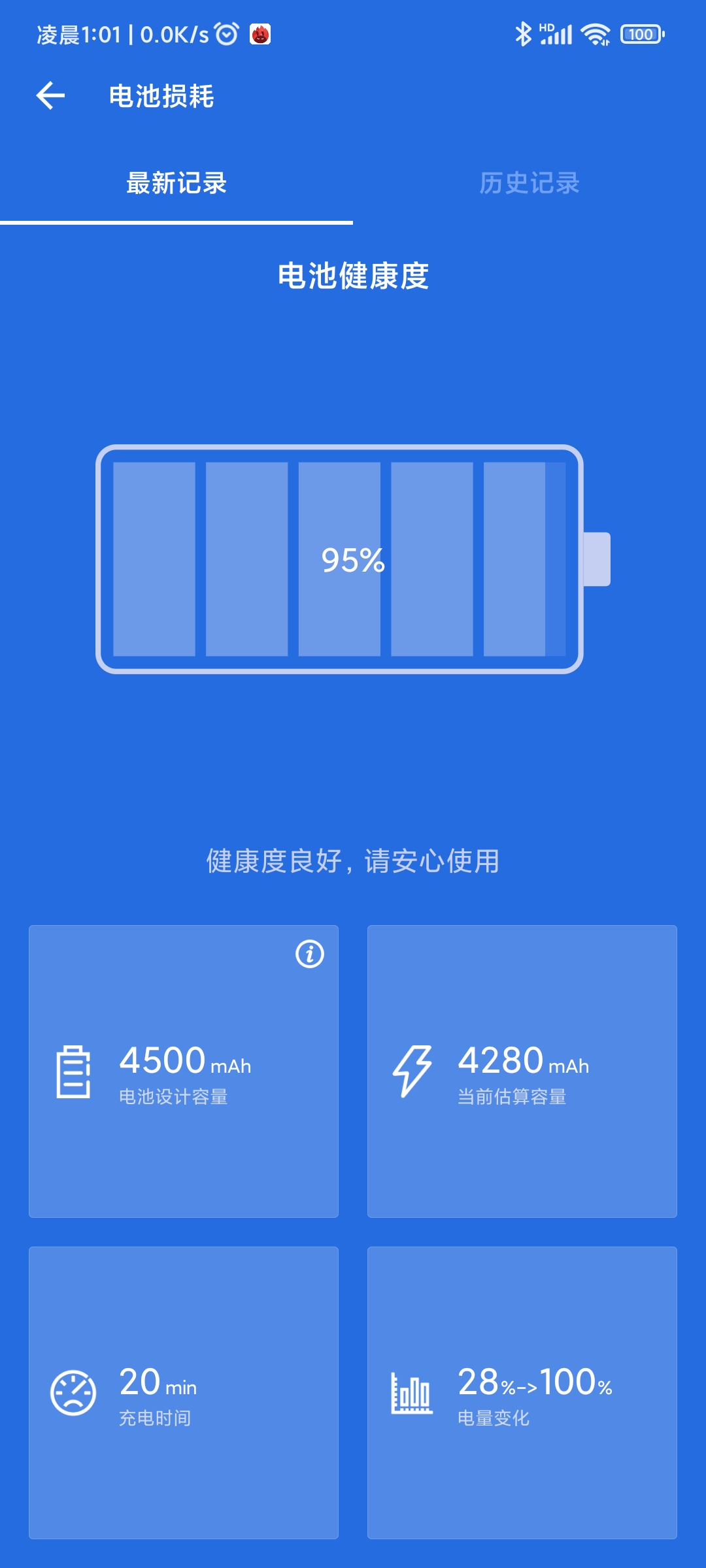The height and width of the screenshot is (1568, 706).
Task: Open info icon on battery design capacity card
Action: coord(310,954)
